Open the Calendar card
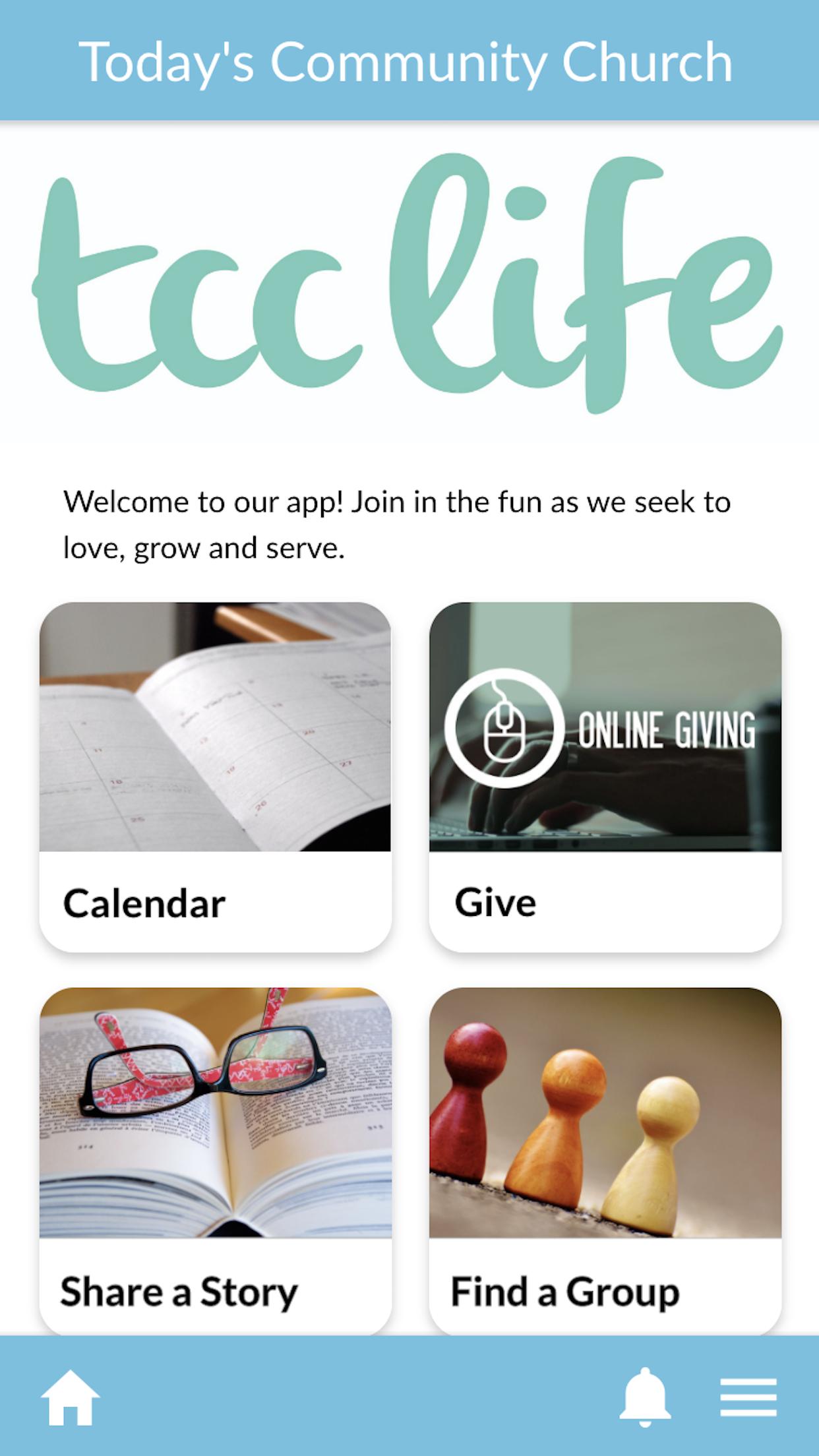Image resolution: width=819 pixels, height=1456 pixels. pos(215,777)
